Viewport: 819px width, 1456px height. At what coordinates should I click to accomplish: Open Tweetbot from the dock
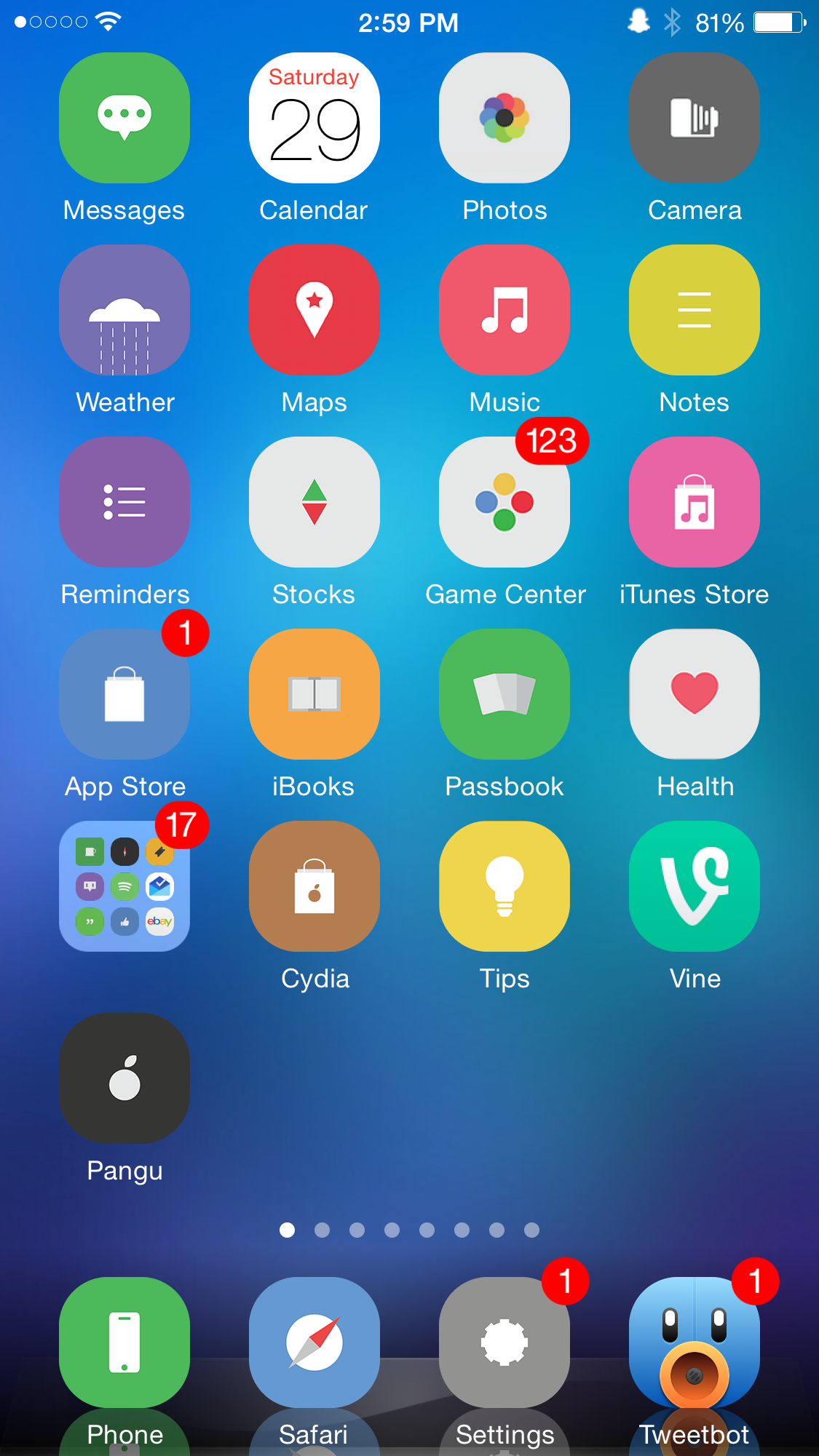(x=694, y=1342)
